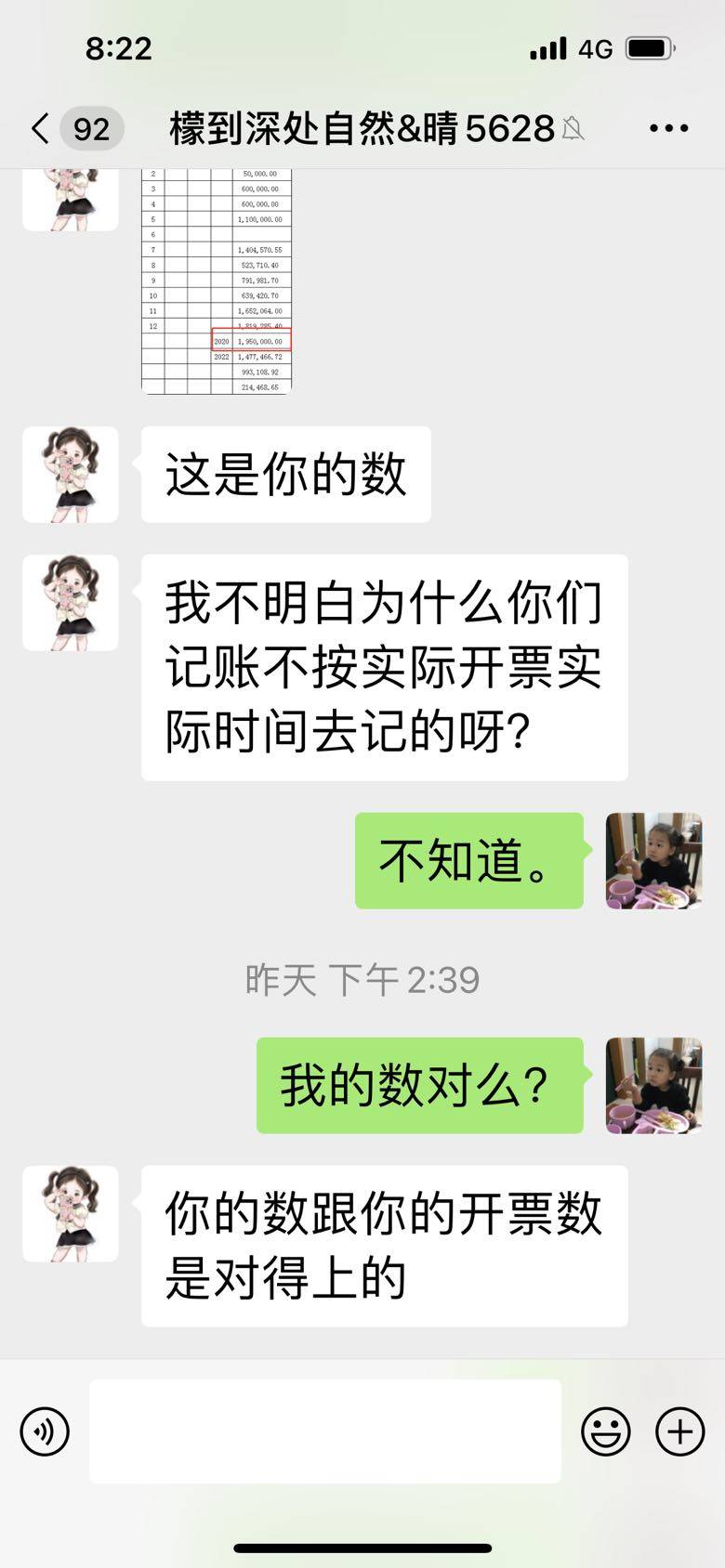Tap the message text field

[x=324, y=1431]
